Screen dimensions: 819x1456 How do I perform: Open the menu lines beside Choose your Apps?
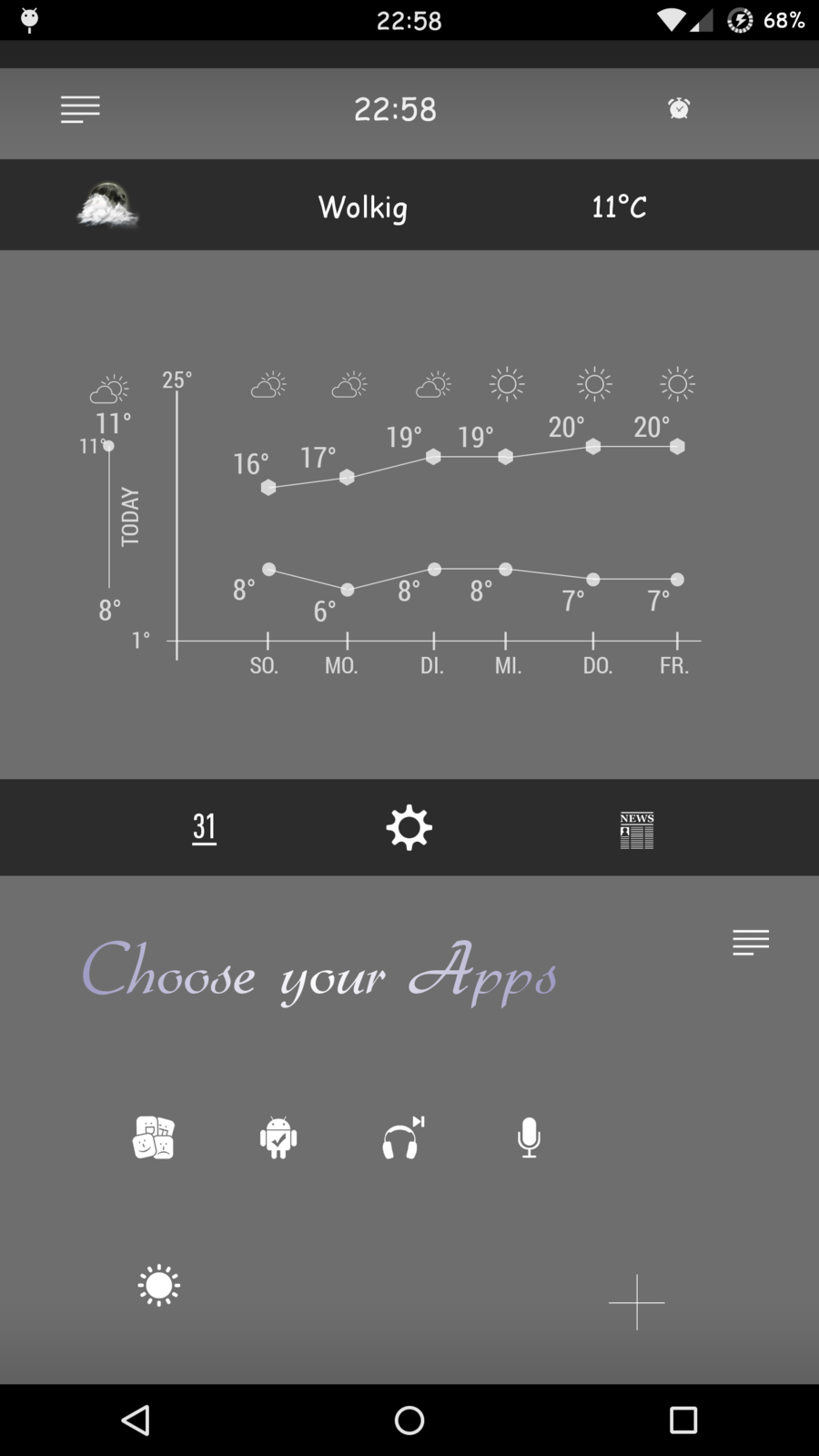751,942
